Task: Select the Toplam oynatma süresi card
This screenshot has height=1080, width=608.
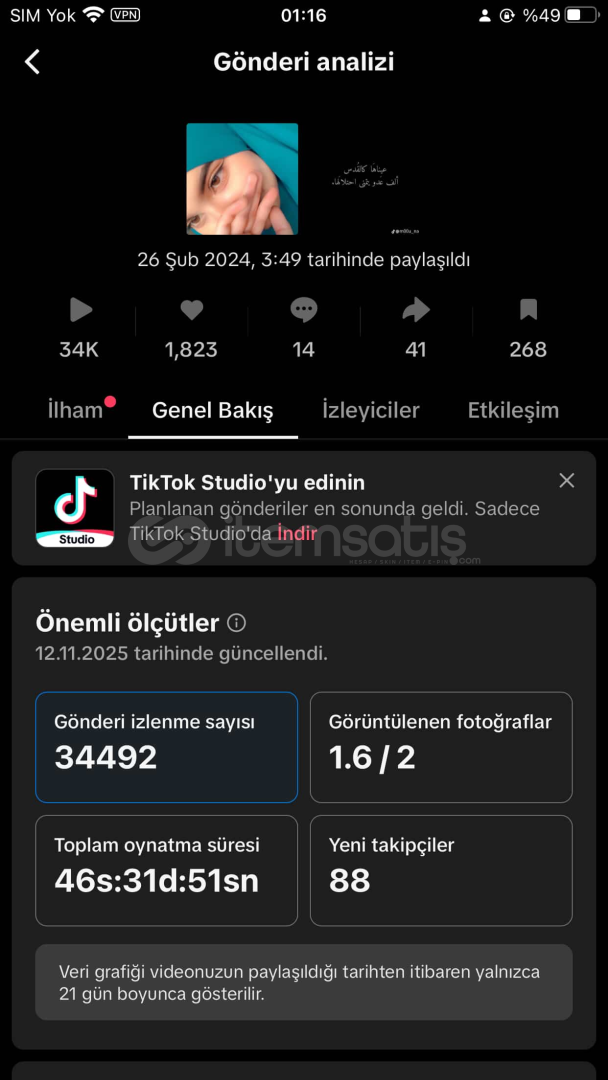Action: tap(166, 870)
